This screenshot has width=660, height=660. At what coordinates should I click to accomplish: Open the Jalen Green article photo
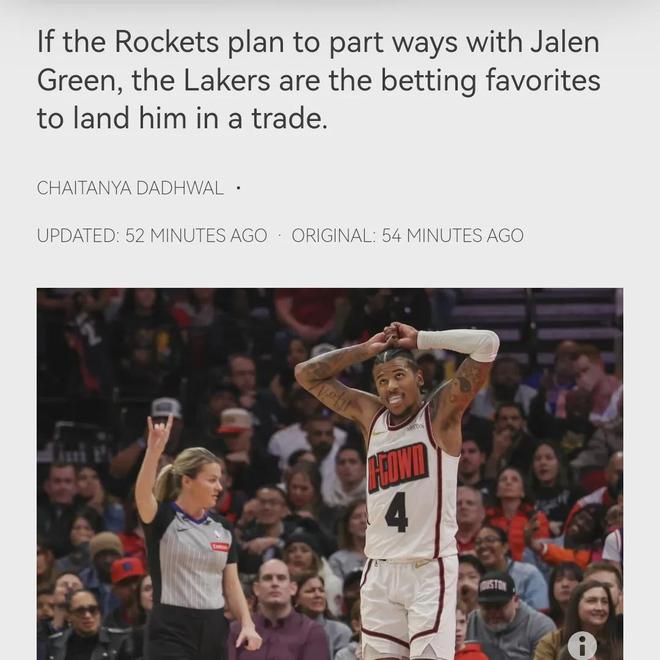pos(330,470)
